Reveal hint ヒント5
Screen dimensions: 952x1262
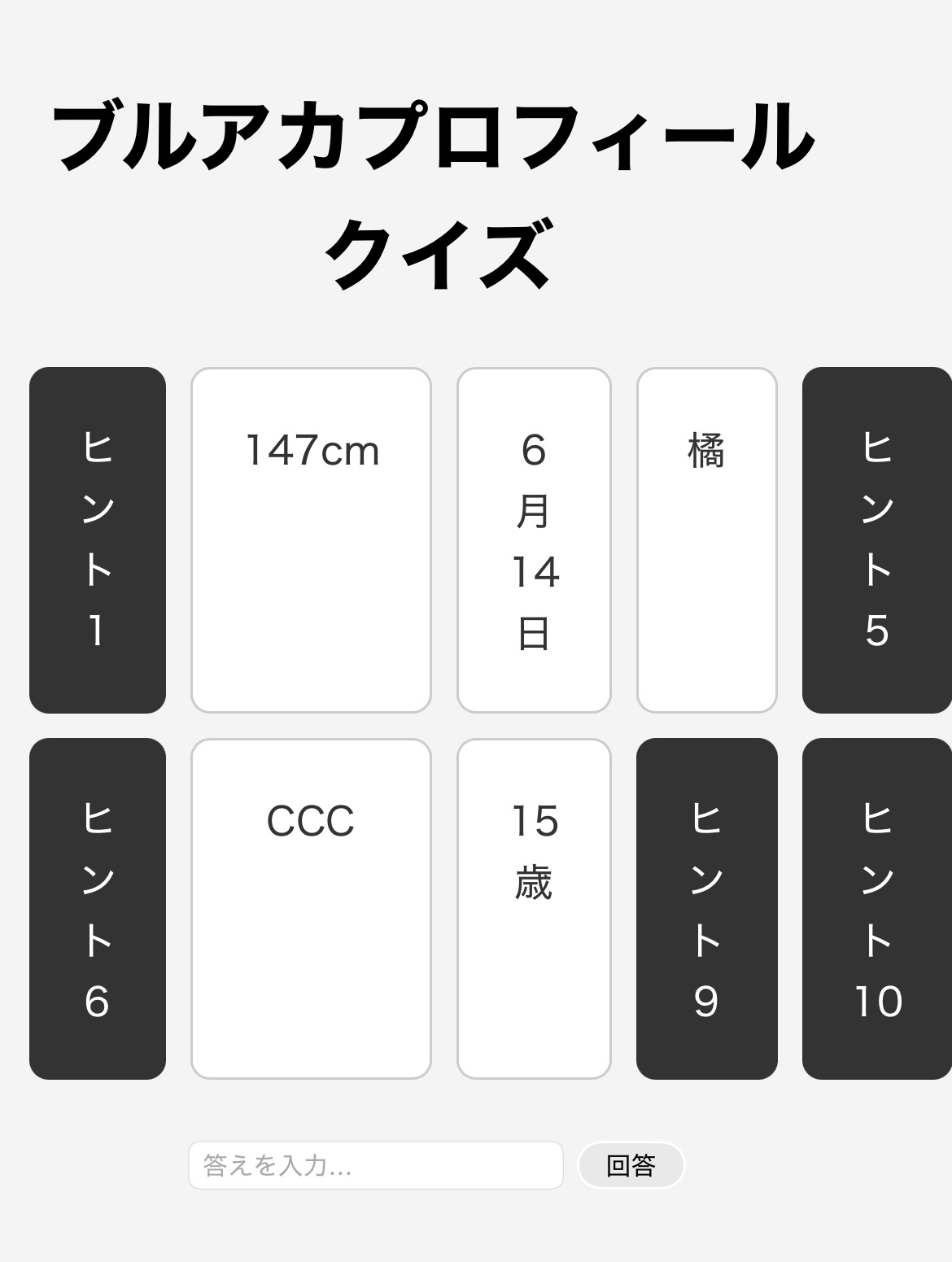point(876,540)
